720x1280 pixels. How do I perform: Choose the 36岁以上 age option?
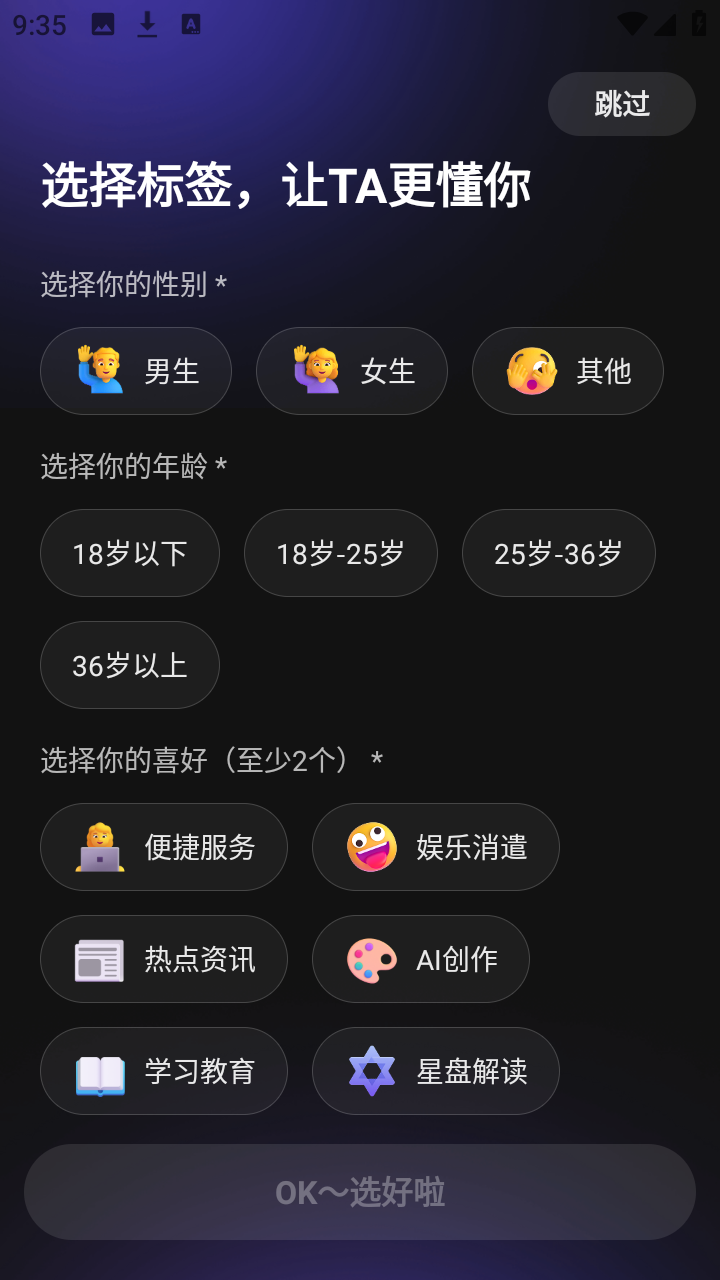129,665
